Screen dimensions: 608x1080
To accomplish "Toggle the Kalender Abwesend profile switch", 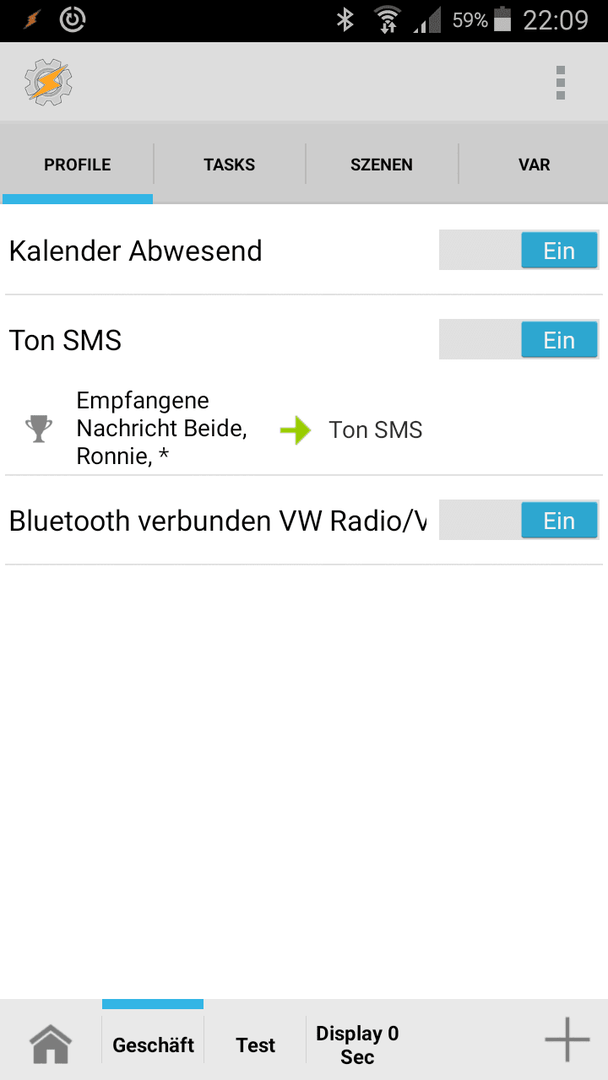I will 519,250.
